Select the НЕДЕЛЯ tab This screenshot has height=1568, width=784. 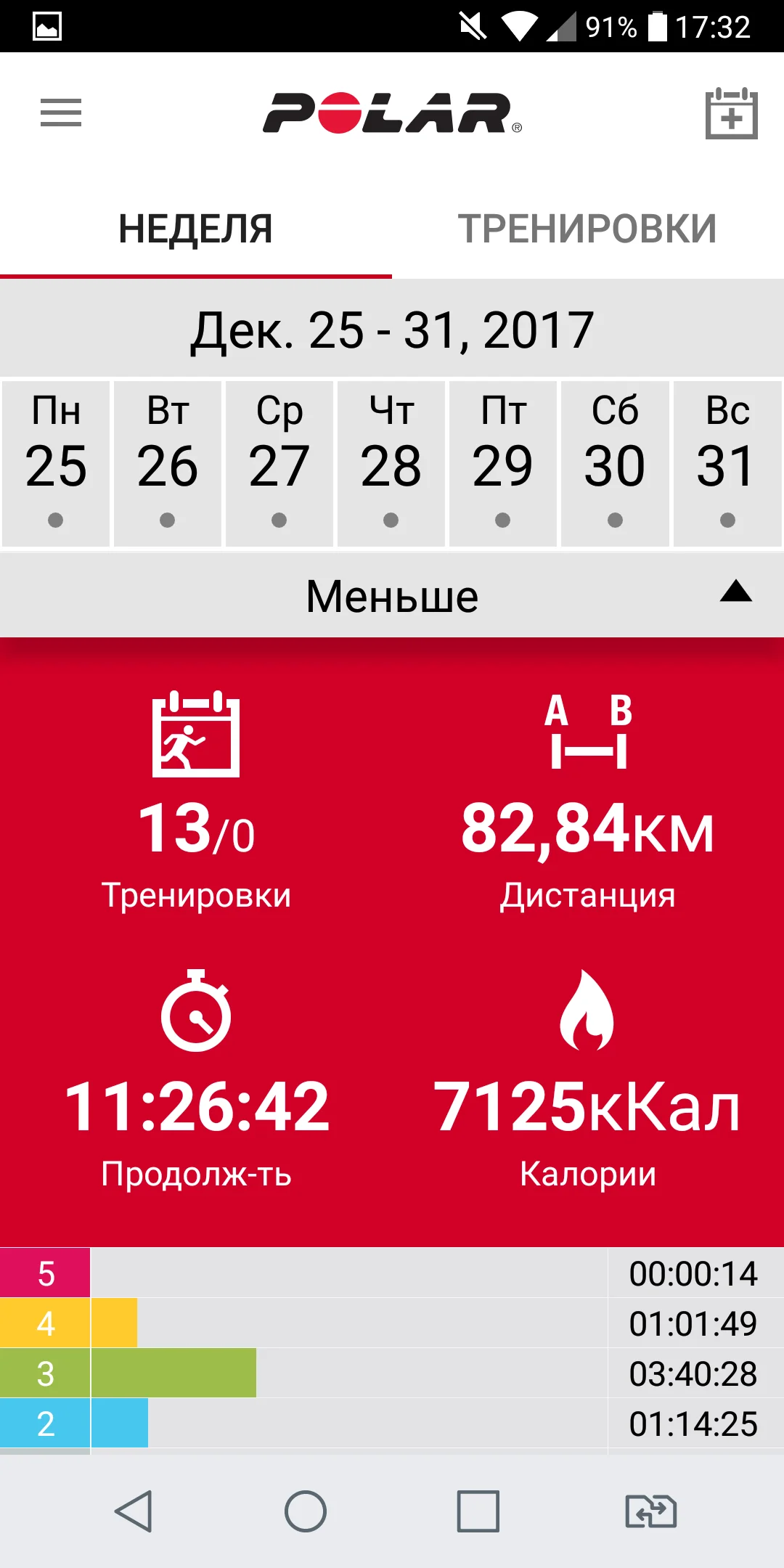(196, 229)
